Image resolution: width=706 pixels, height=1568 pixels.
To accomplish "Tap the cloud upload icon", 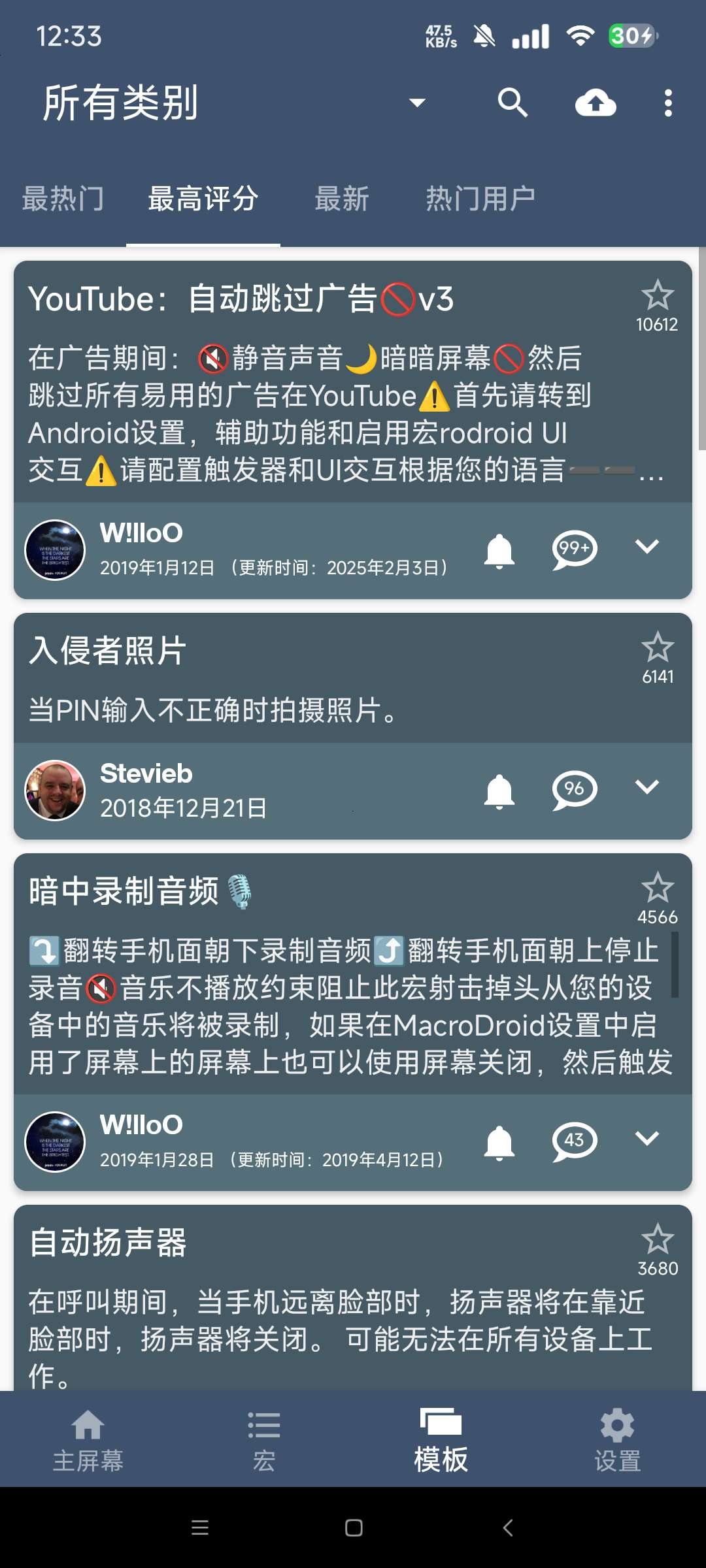I will [596, 103].
